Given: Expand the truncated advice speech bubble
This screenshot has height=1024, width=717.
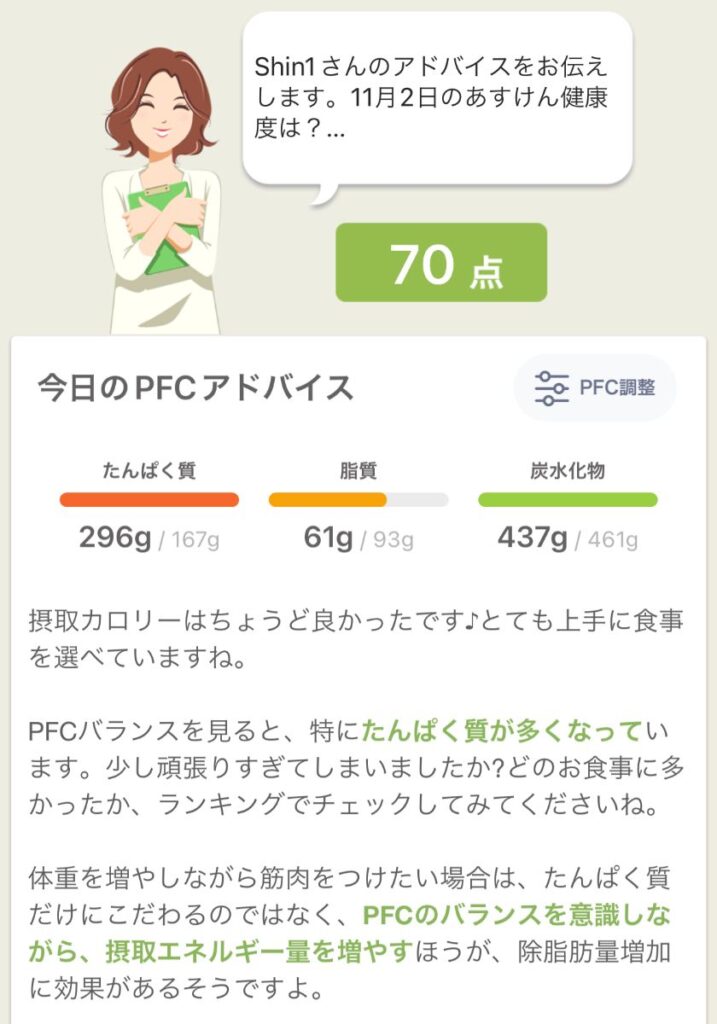Looking at the screenshot, I should [437, 99].
